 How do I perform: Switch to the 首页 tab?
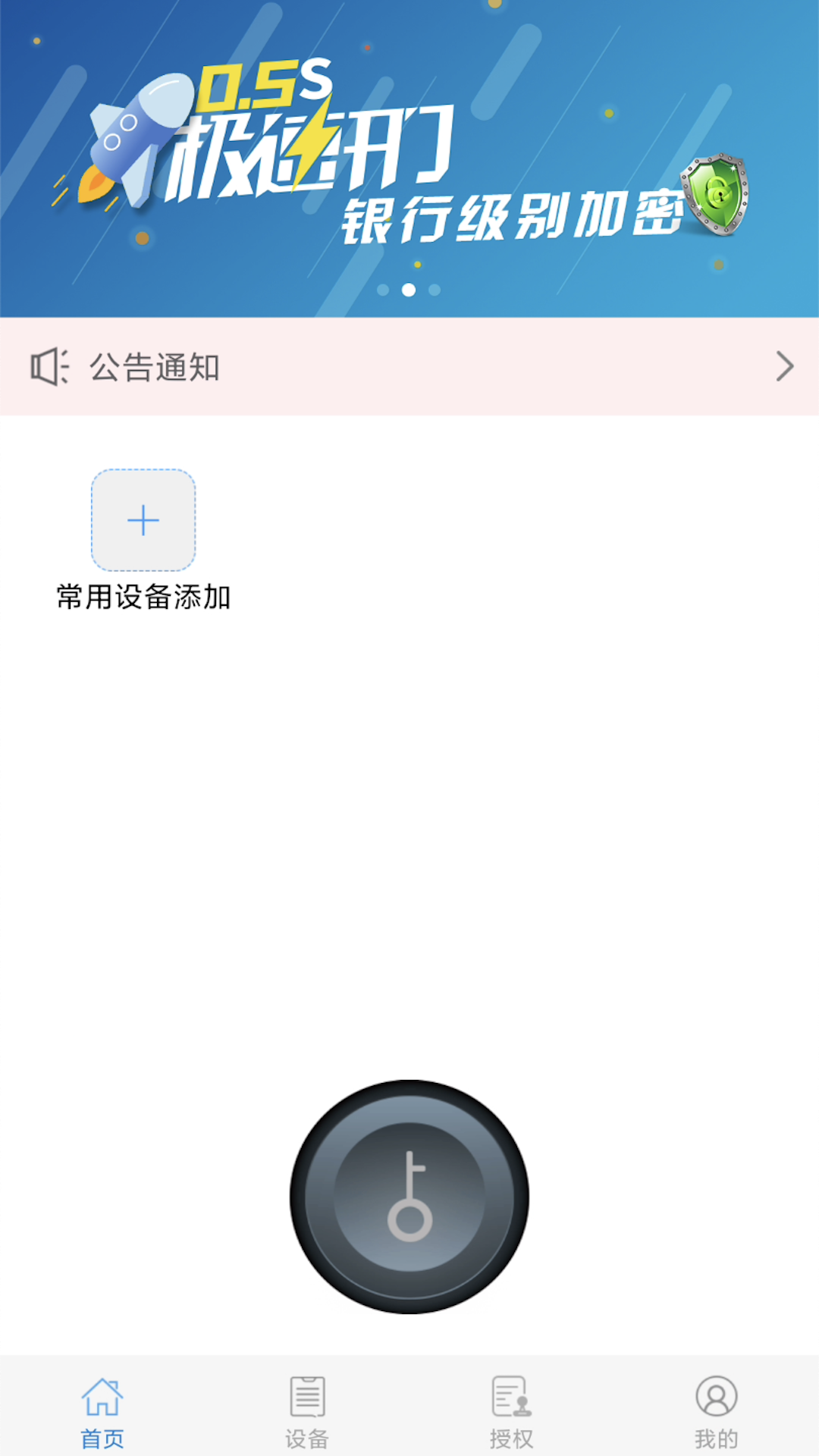[x=102, y=1412]
